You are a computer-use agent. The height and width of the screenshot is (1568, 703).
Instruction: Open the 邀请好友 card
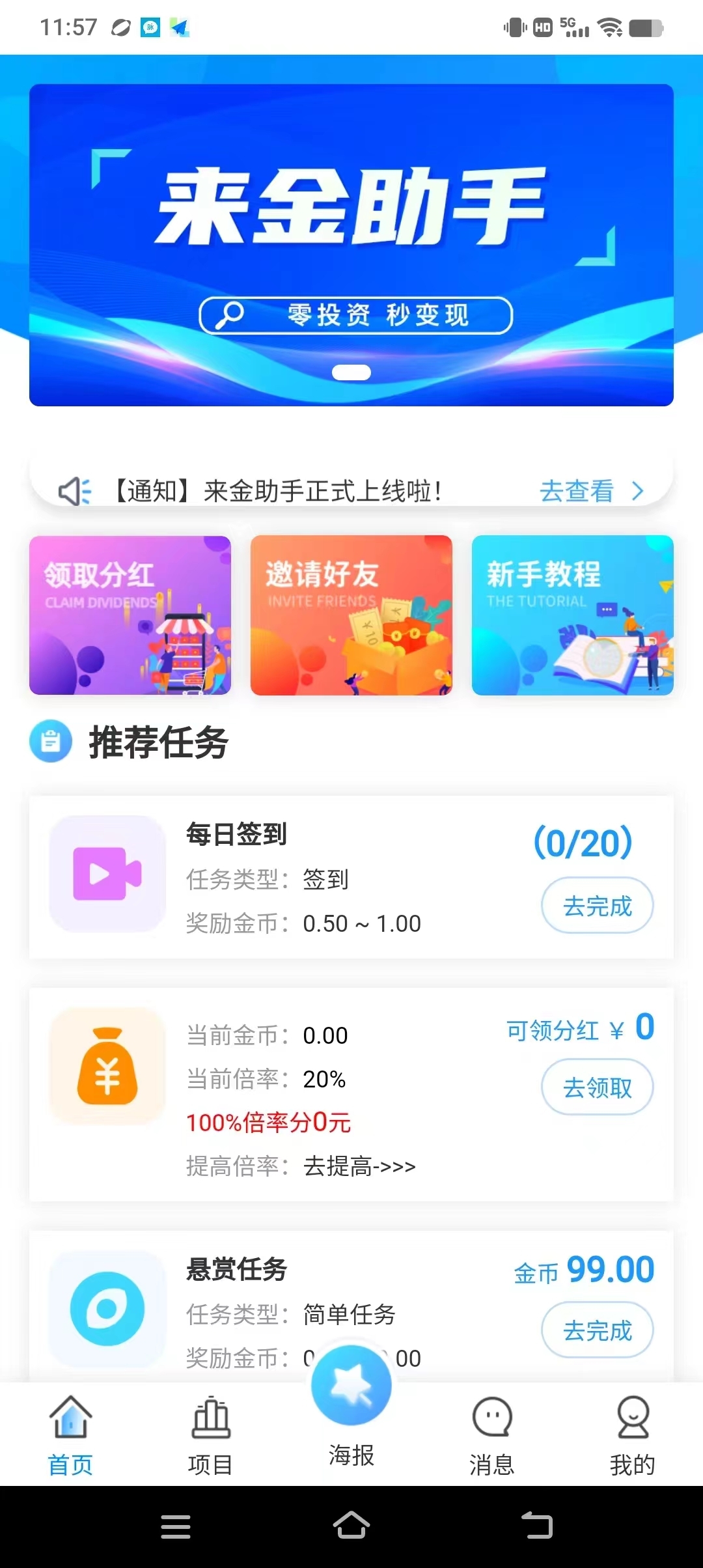click(351, 615)
